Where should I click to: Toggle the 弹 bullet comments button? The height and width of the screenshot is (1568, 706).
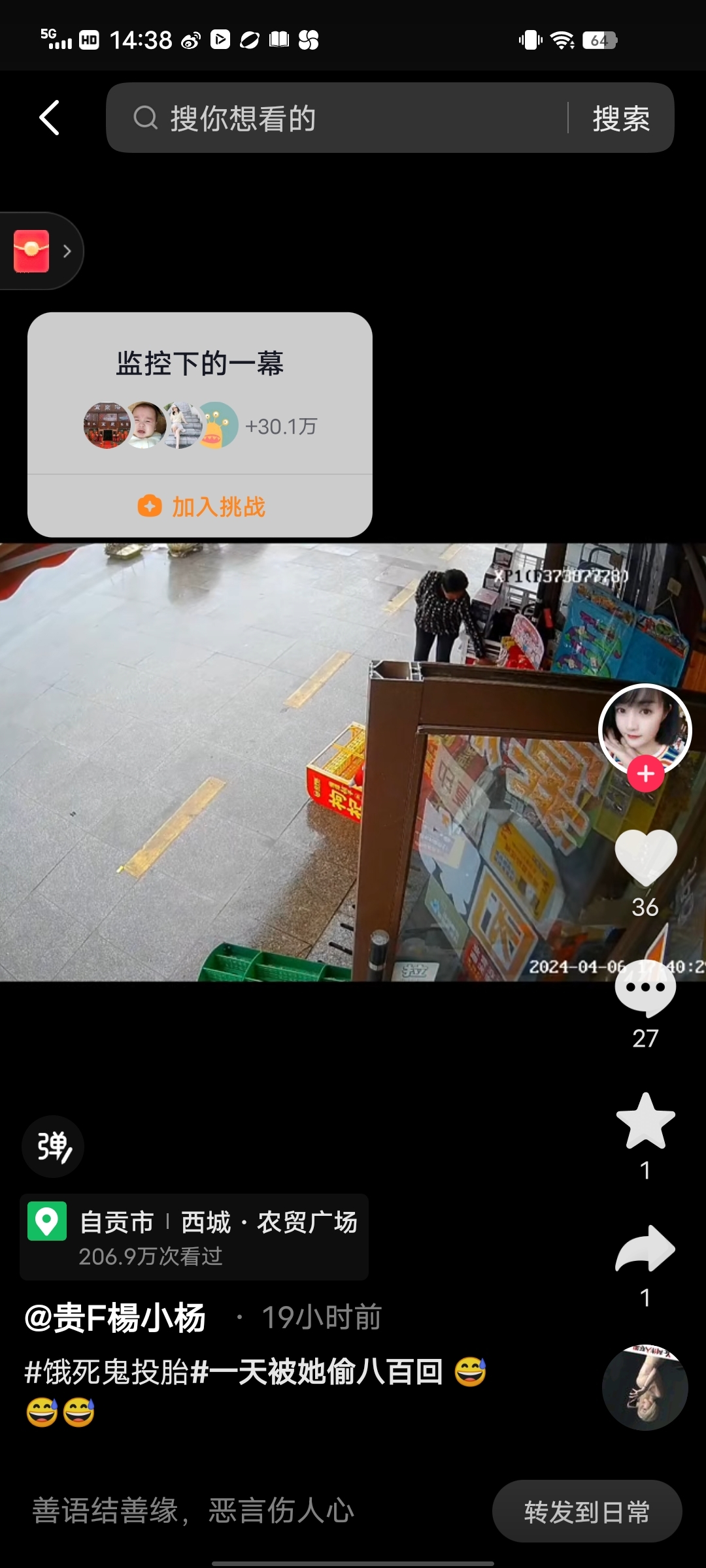tap(53, 1147)
